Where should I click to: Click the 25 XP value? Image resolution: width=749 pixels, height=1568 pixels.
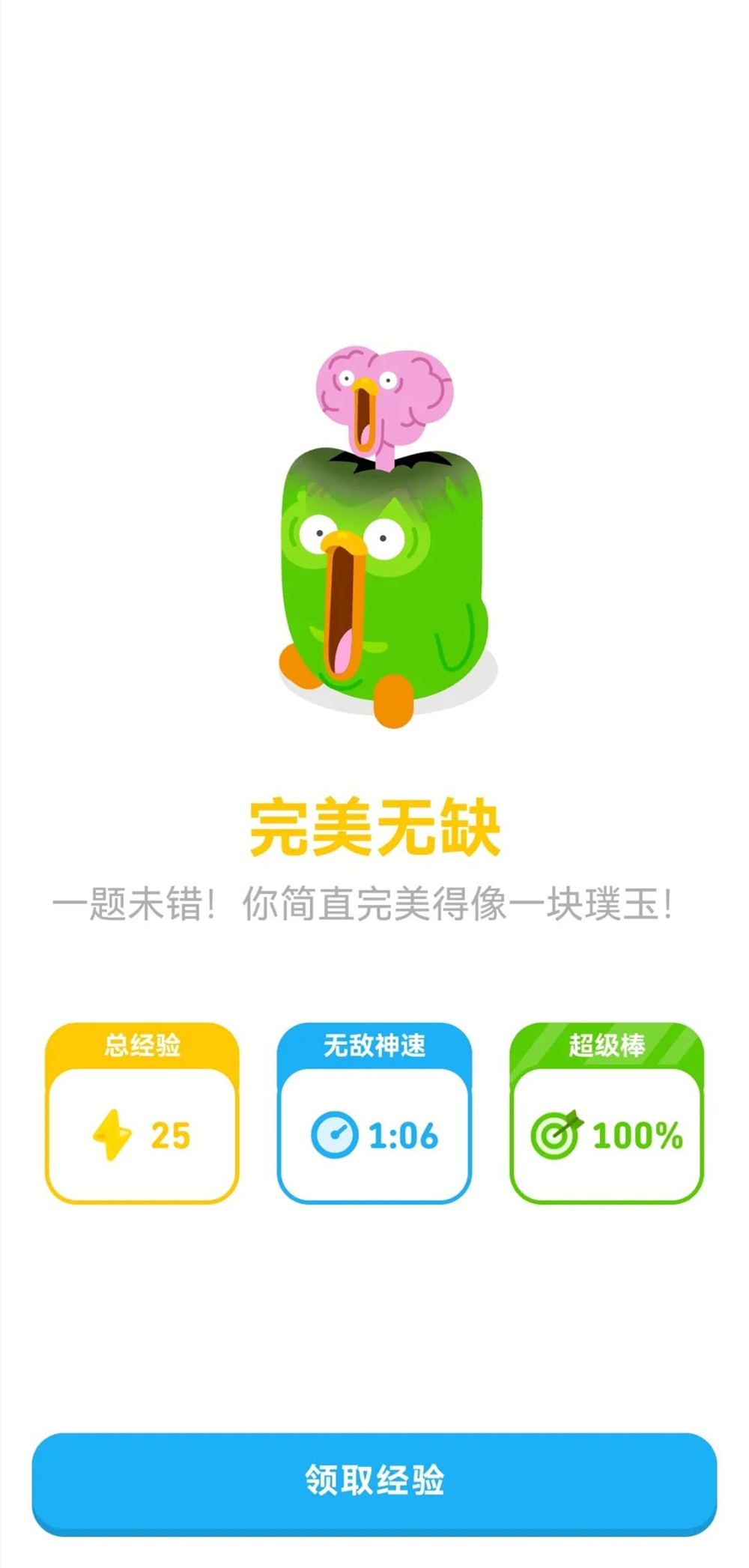pyautogui.click(x=170, y=1136)
